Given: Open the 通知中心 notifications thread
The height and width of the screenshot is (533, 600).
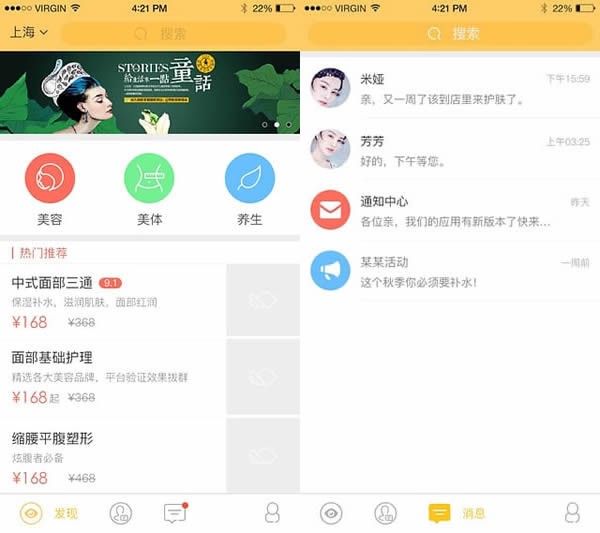Looking at the screenshot, I should pos(450,210).
